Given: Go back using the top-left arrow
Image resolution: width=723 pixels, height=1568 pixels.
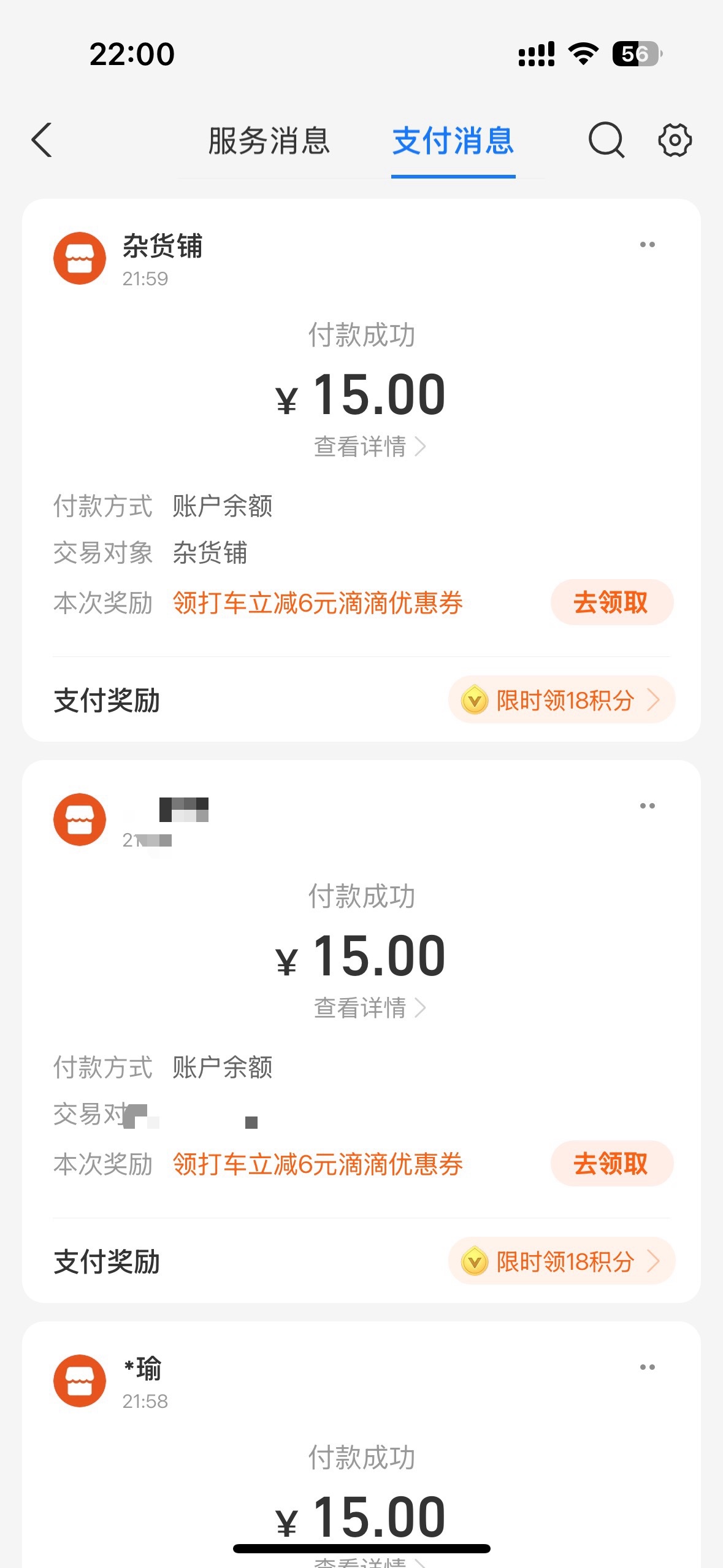Looking at the screenshot, I should (x=42, y=140).
